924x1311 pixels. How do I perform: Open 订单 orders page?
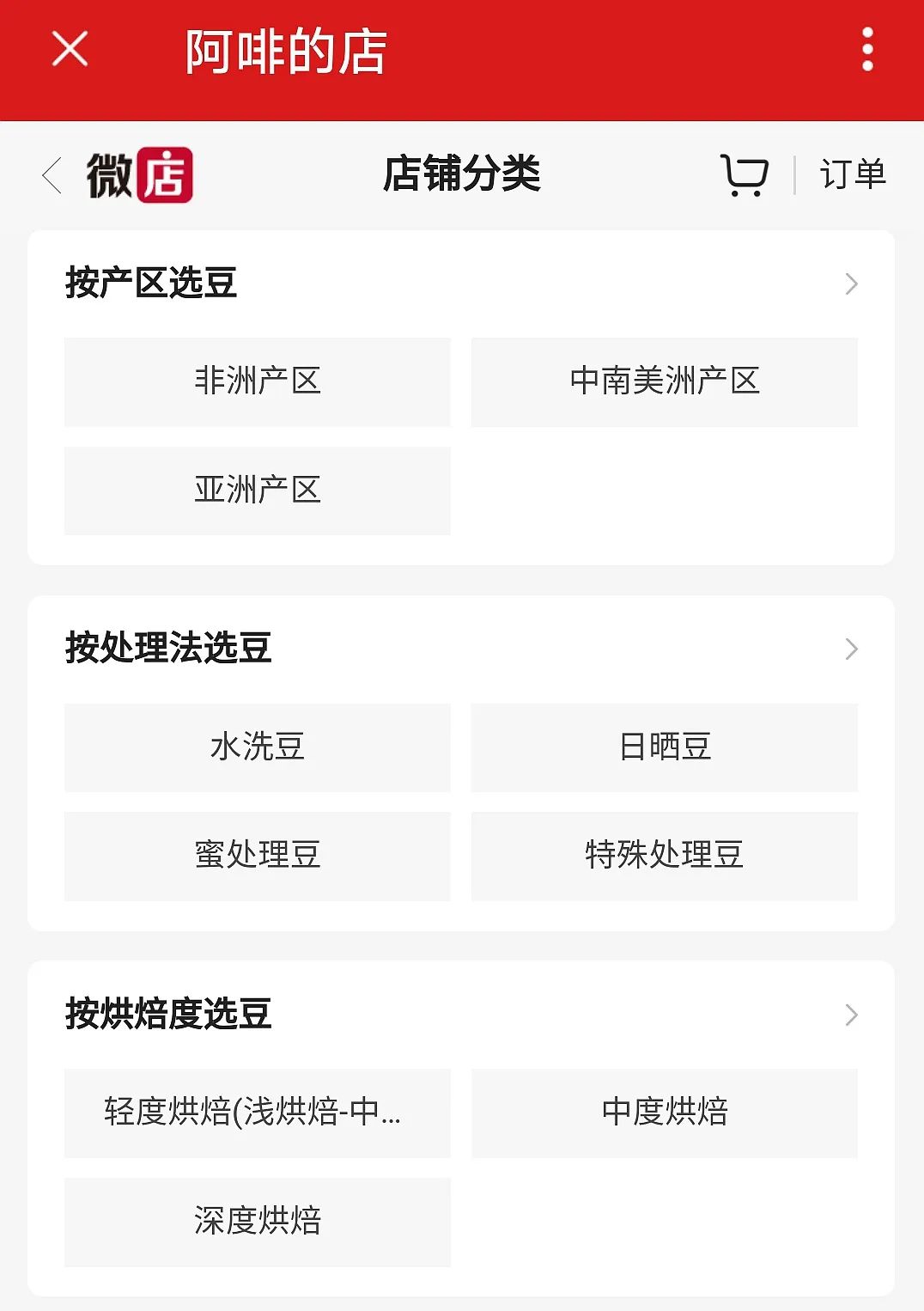[852, 174]
